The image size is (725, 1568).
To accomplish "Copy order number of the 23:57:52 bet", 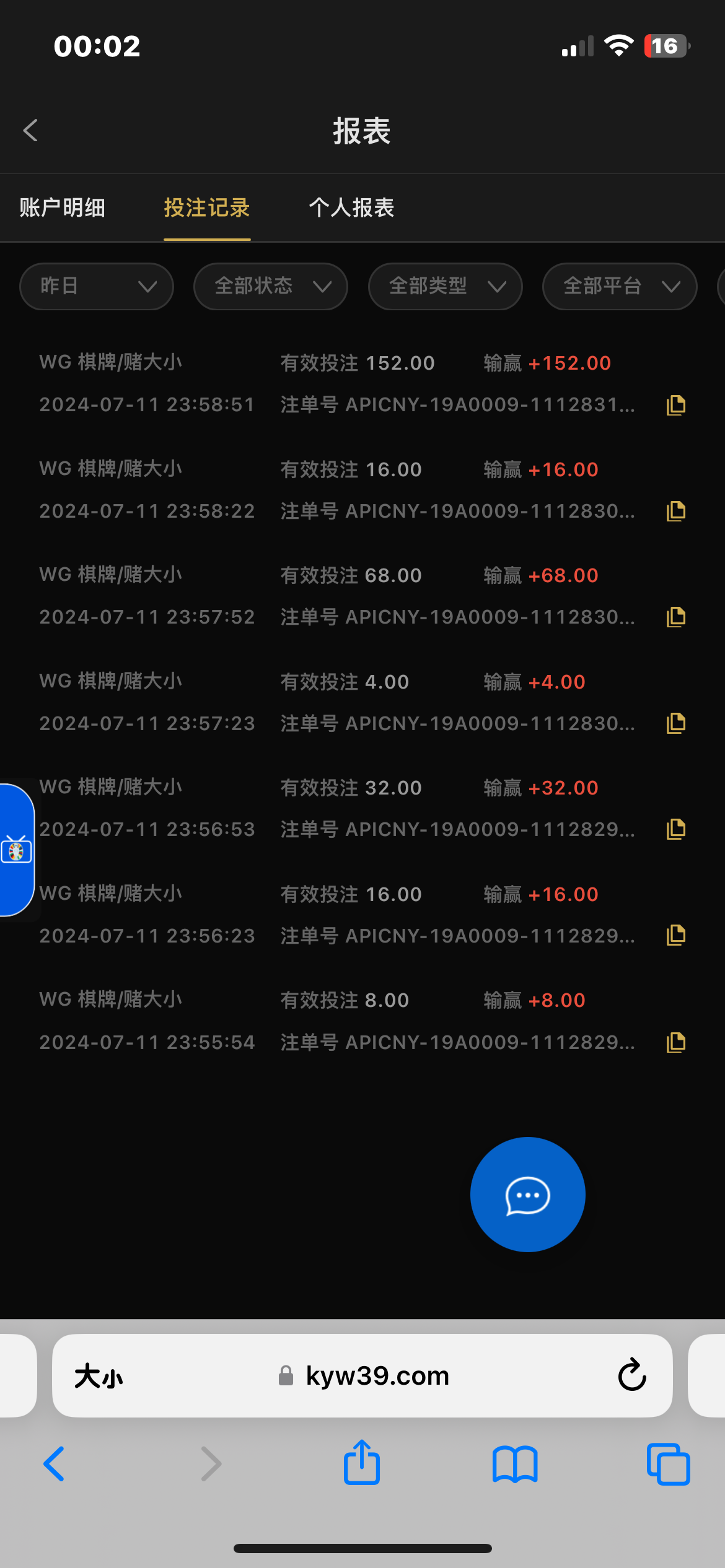I will 676,617.
